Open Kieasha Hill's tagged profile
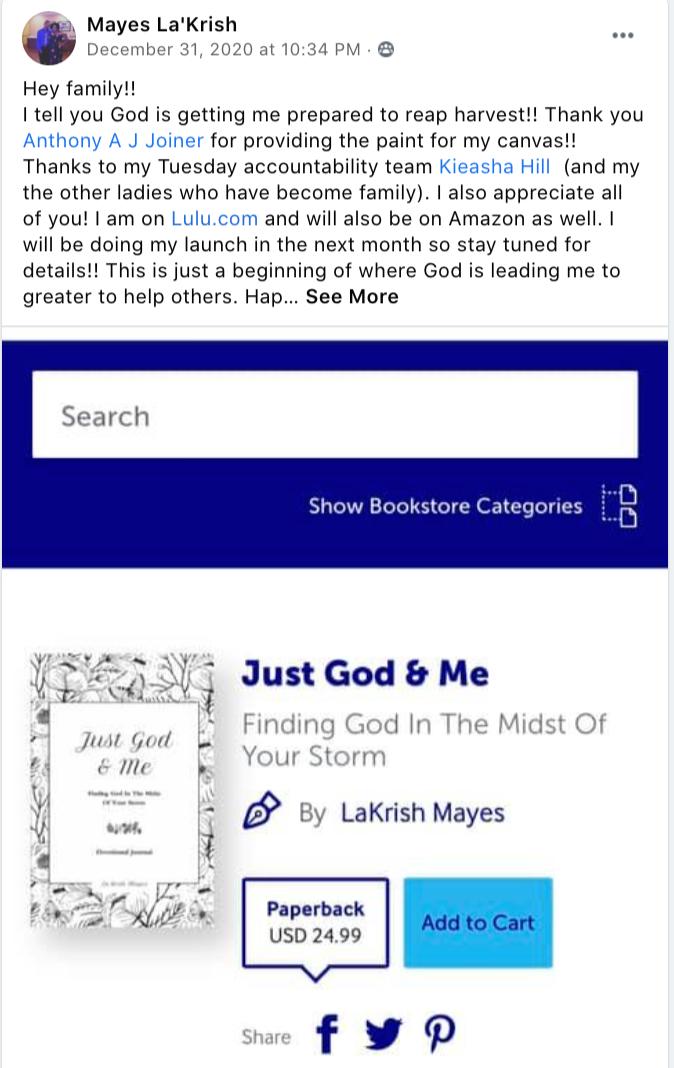The image size is (674, 1068). (x=494, y=167)
